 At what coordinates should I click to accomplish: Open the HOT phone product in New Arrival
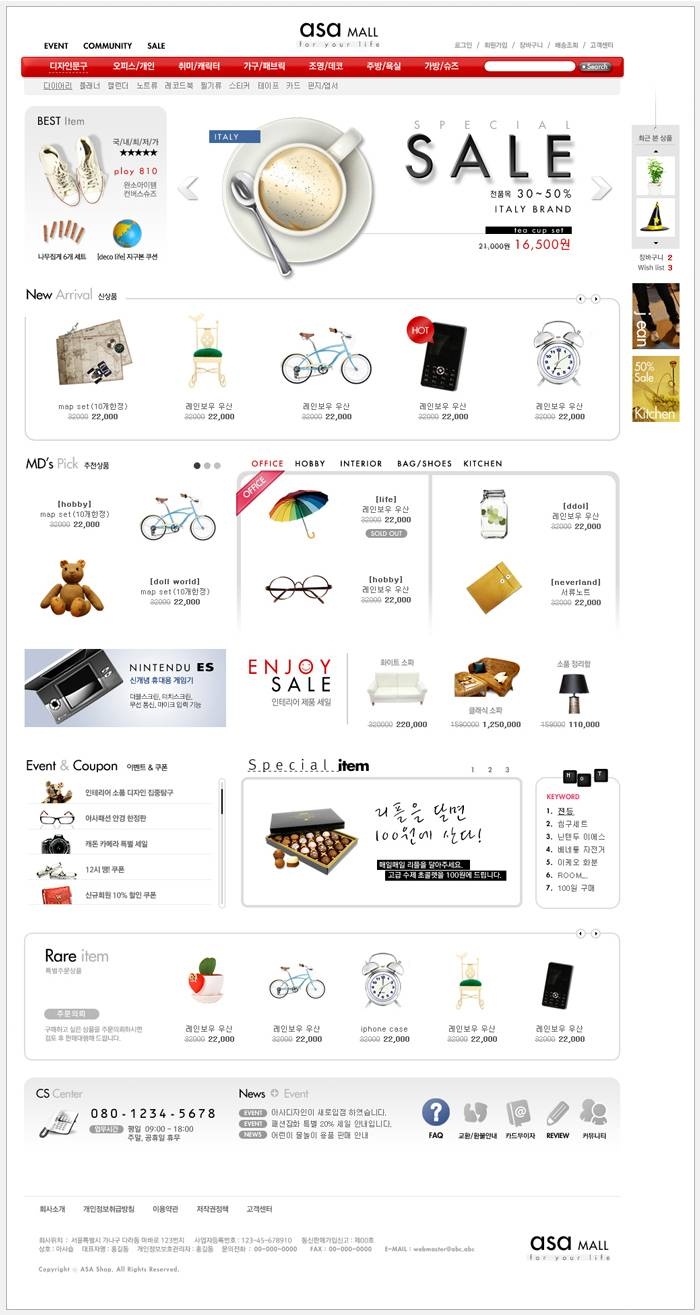[441, 355]
